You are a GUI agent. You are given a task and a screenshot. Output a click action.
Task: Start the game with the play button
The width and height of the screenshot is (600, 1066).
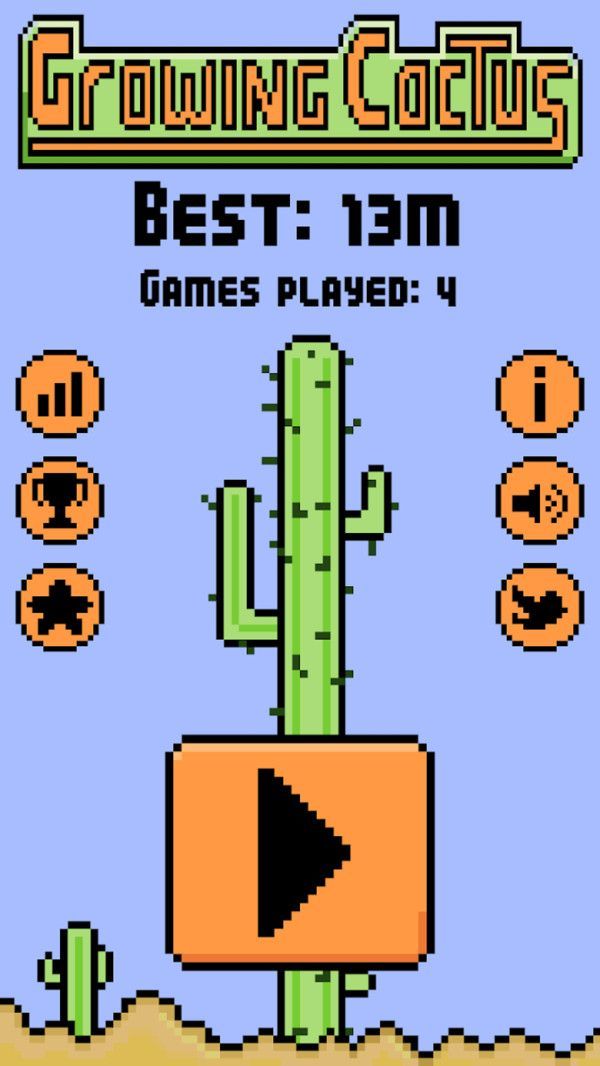[300, 850]
